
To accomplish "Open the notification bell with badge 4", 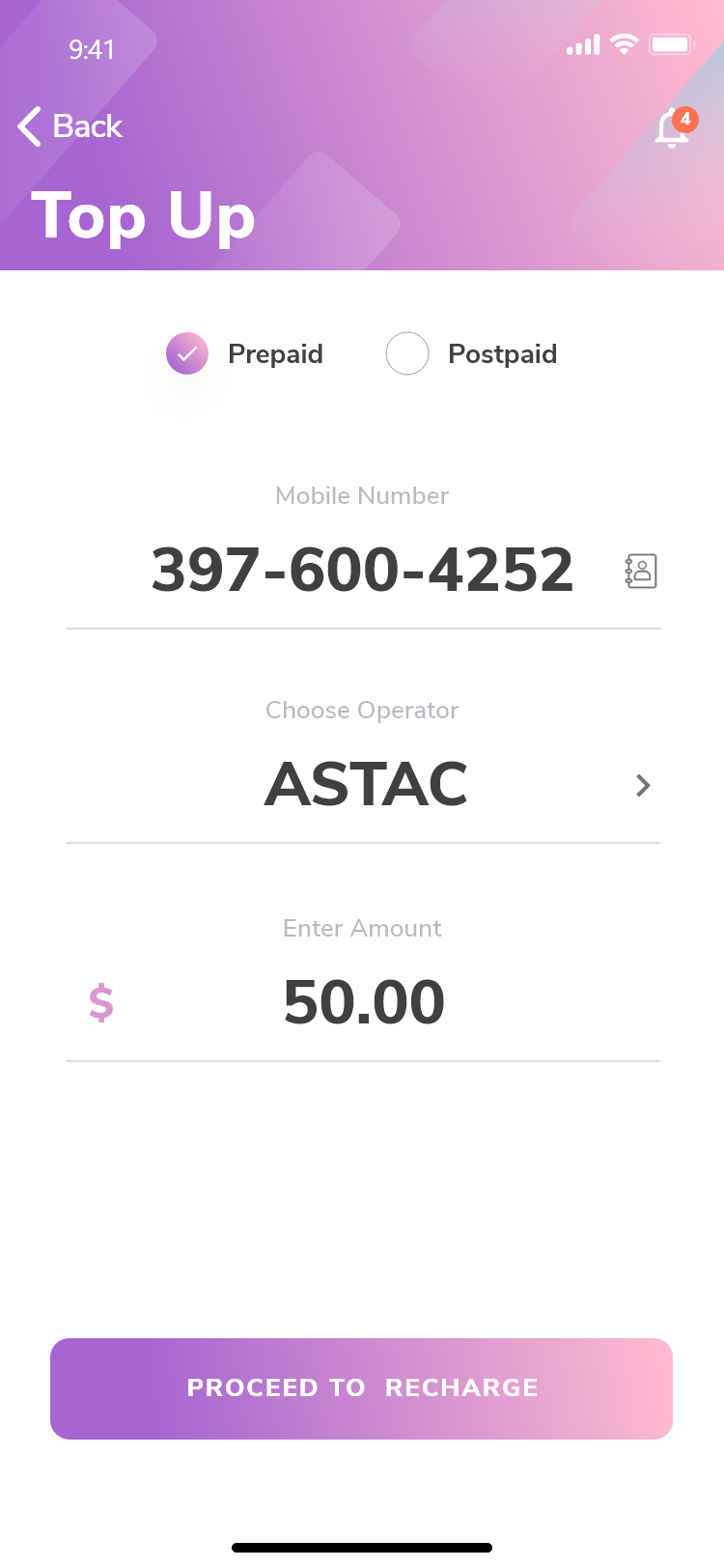I will (x=672, y=128).
